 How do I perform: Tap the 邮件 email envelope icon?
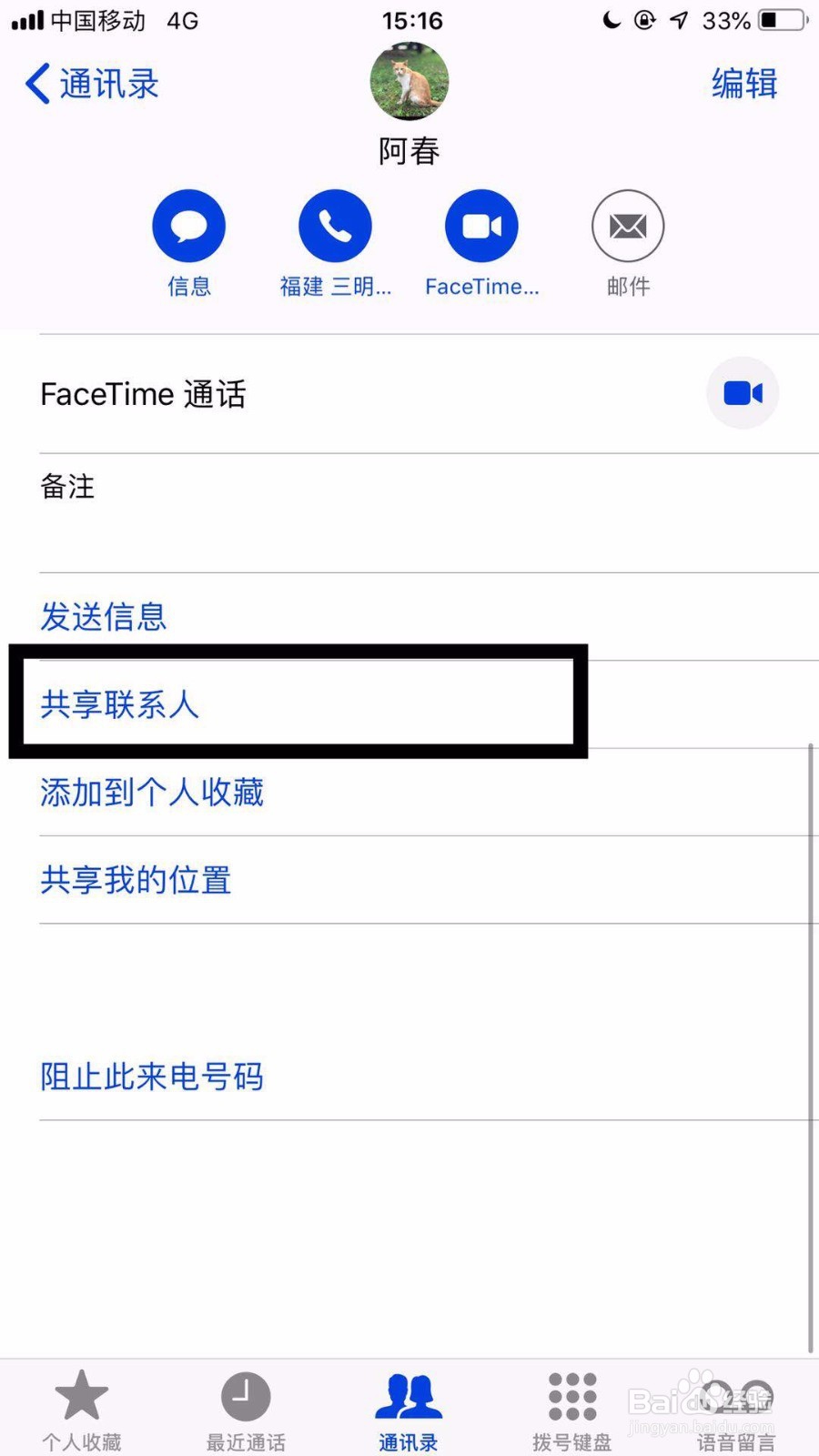tap(628, 225)
